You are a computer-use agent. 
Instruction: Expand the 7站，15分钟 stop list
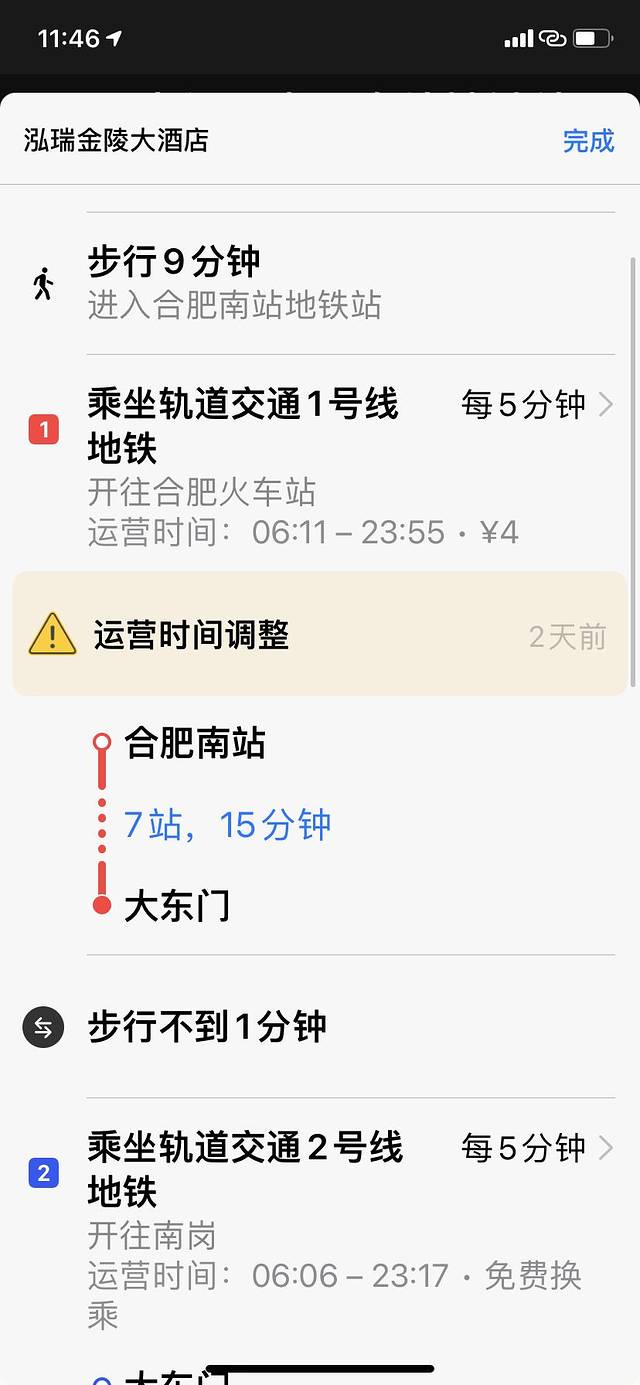point(228,825)
